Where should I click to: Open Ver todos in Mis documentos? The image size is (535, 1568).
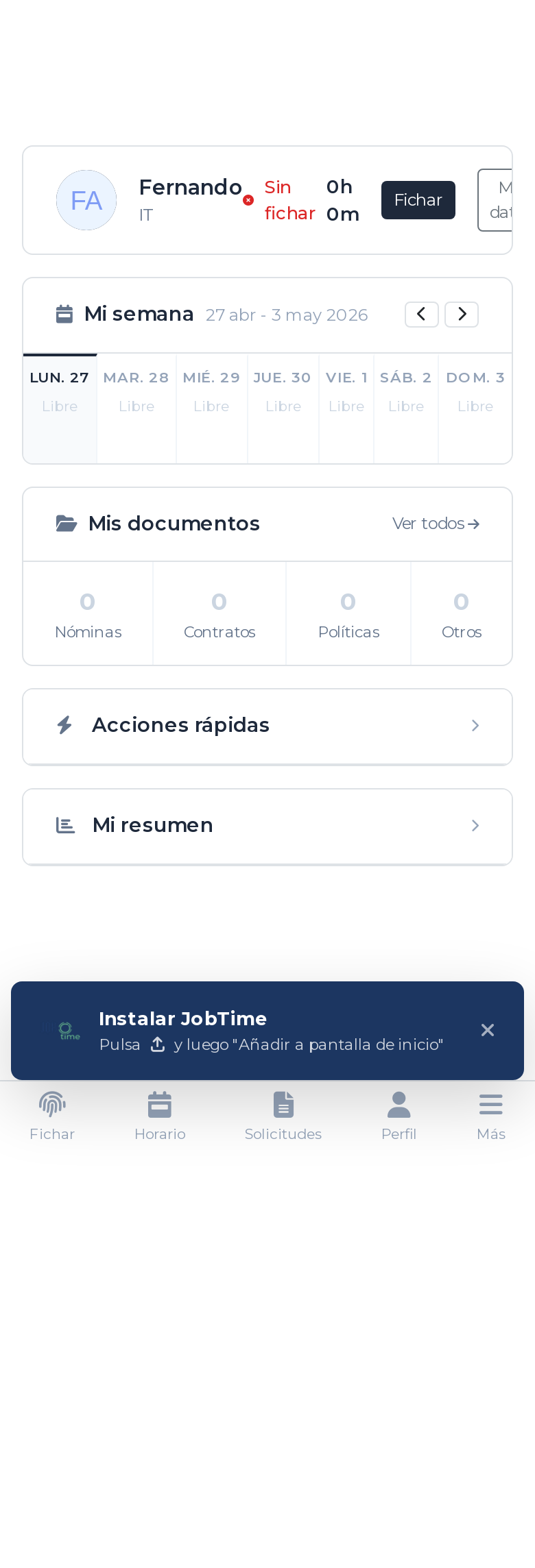coord(436,524)
